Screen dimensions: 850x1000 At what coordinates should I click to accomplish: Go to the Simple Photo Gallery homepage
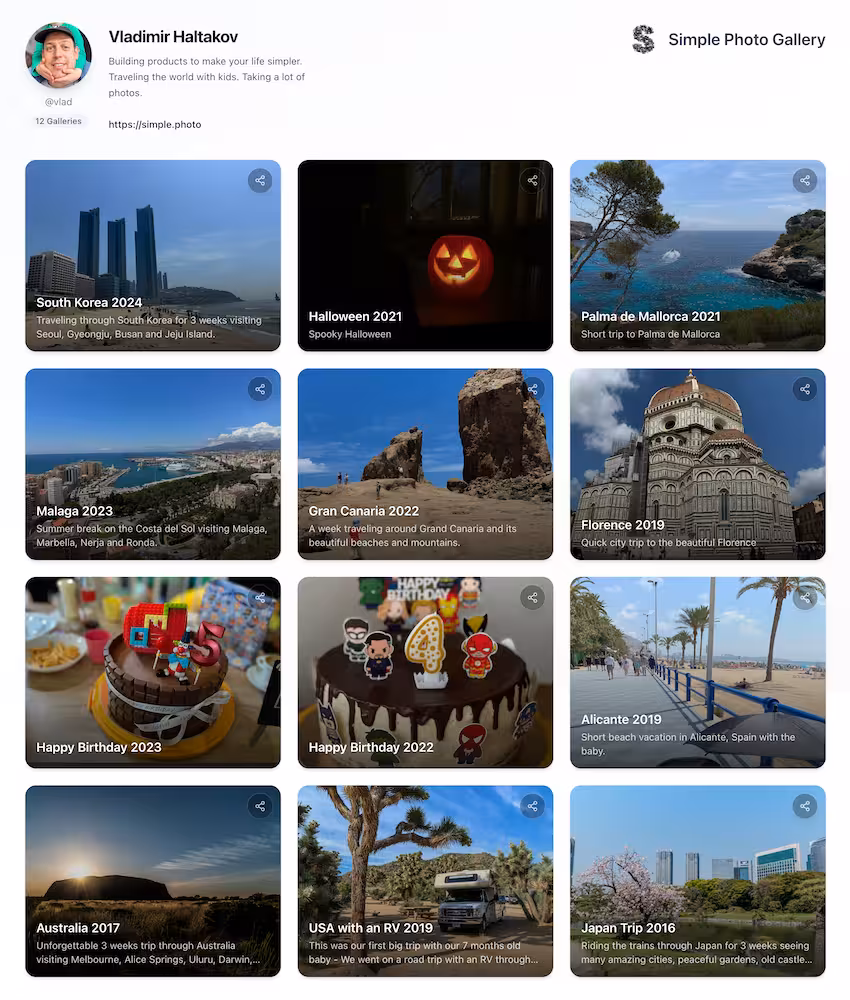pyautogui.click(x=729, y=40)
